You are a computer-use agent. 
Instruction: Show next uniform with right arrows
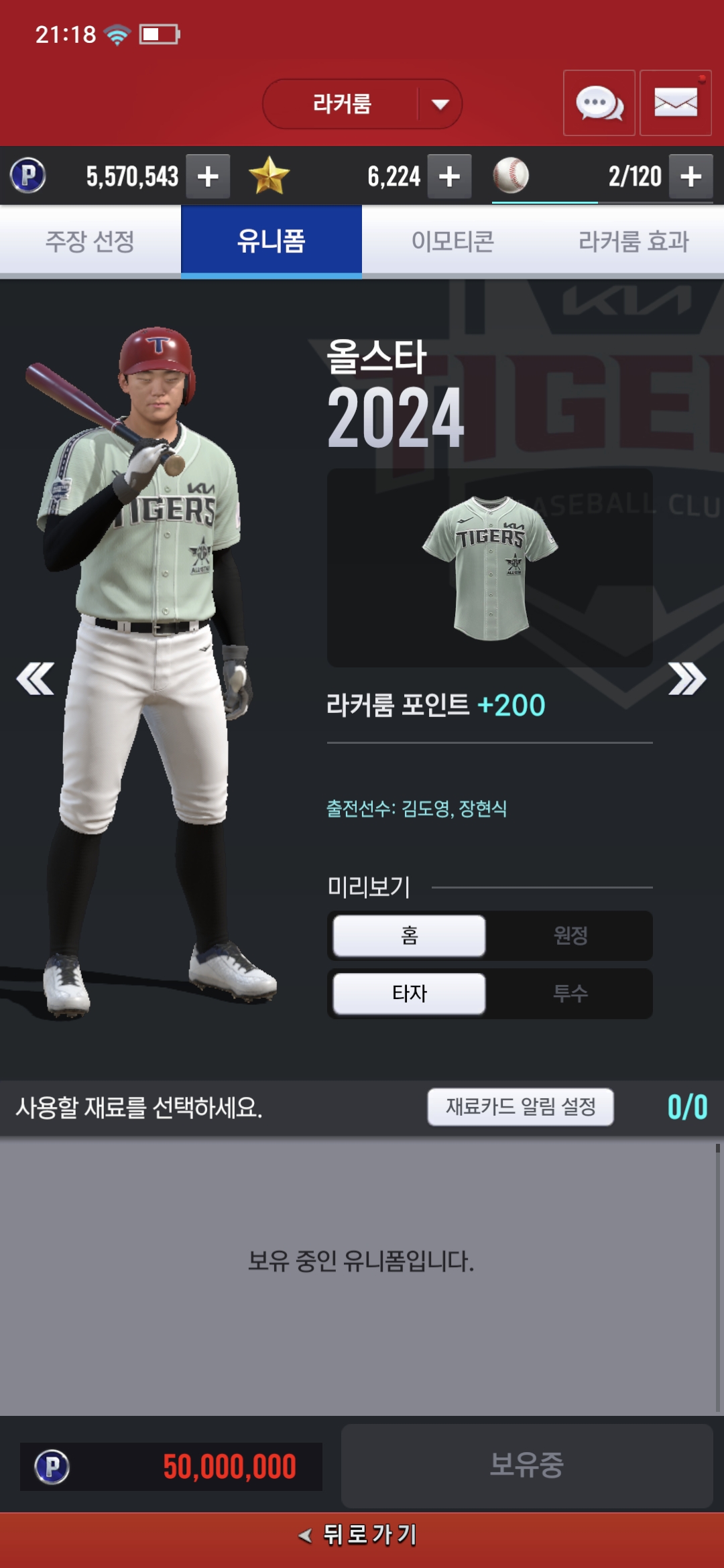click(687, 679)
